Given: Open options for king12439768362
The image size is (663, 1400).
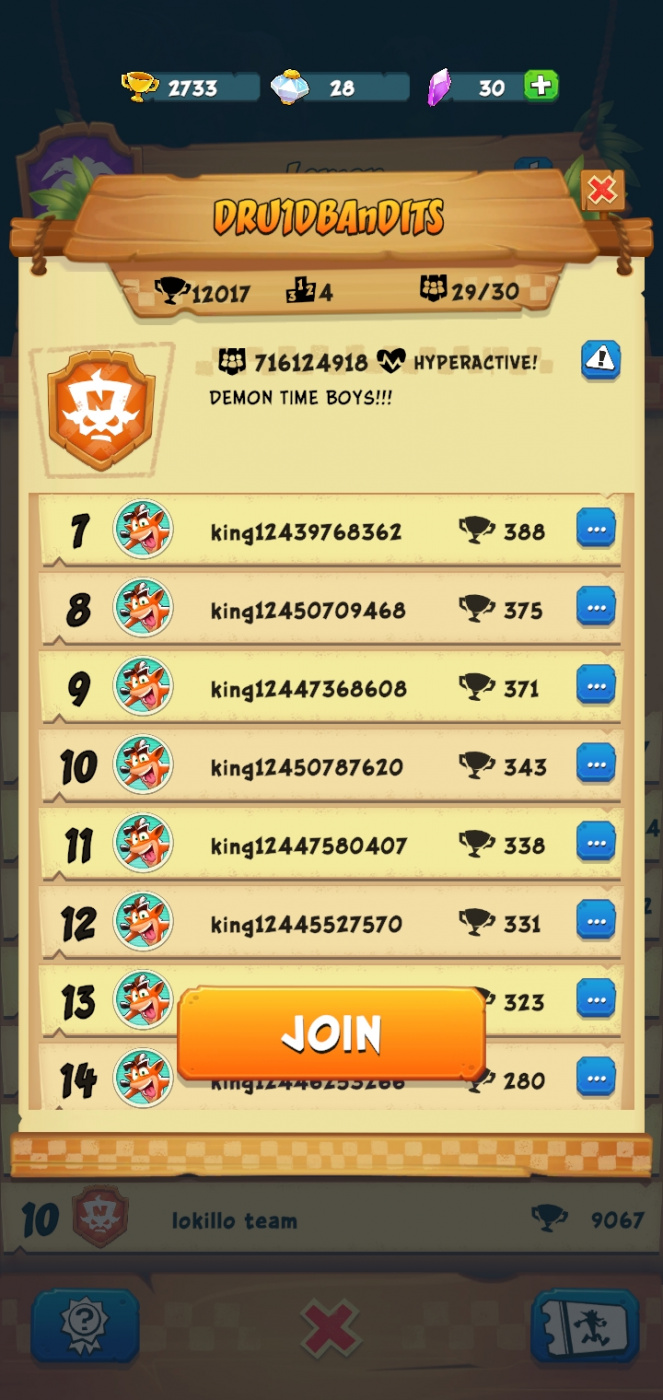Looking at the screenshot, I should pyautogui.click(x=596, y=528).
